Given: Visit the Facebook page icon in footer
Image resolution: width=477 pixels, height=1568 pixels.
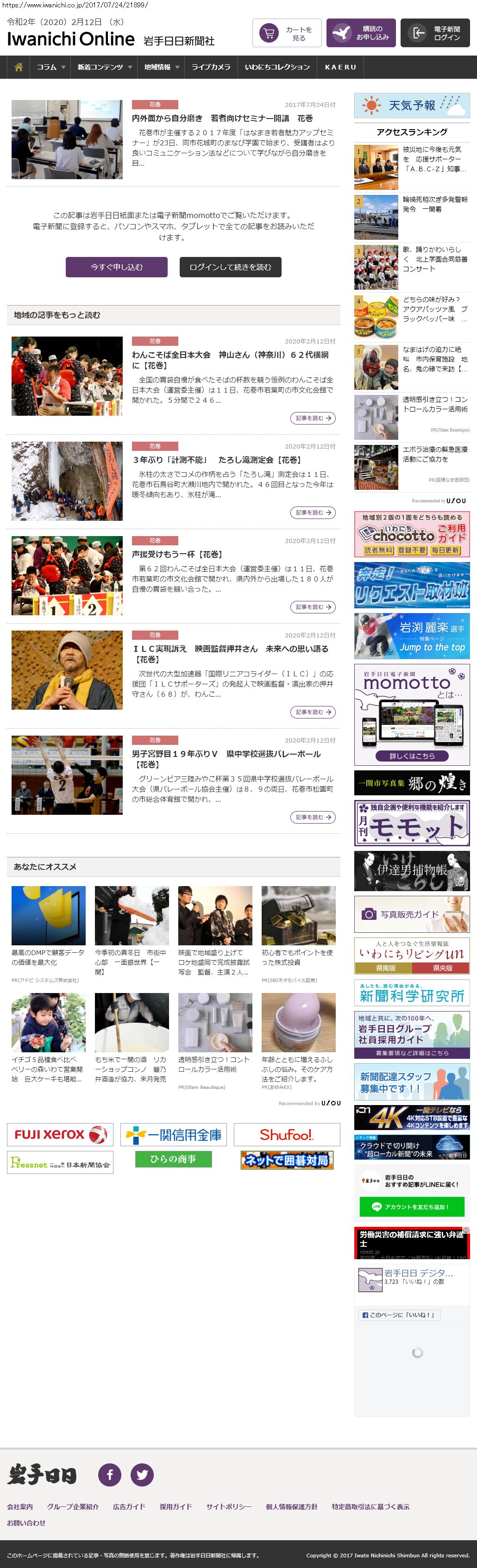Looking at the screenshot, I should coord(110,1474).
